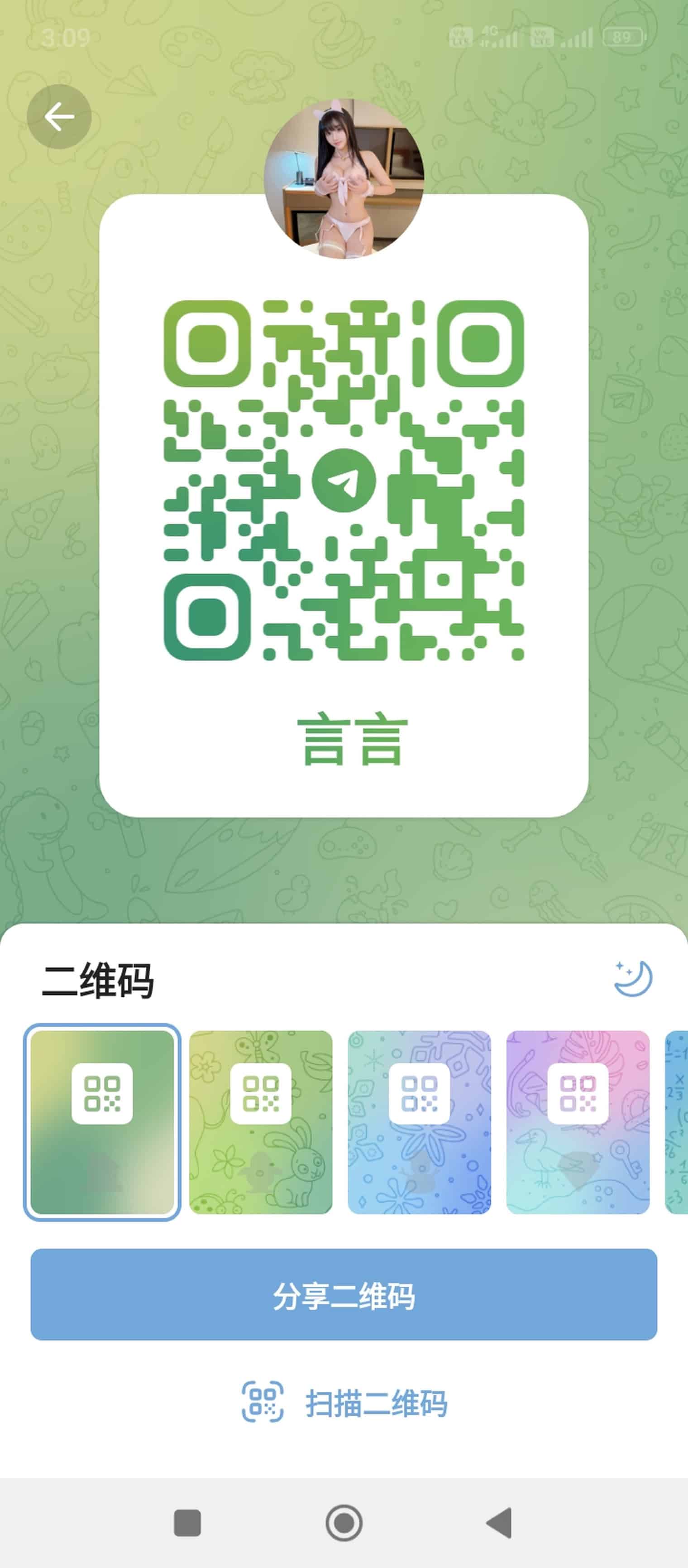Open the recent apps overview
Viewport: 688px width, 1568px height.
[187, 1523]
